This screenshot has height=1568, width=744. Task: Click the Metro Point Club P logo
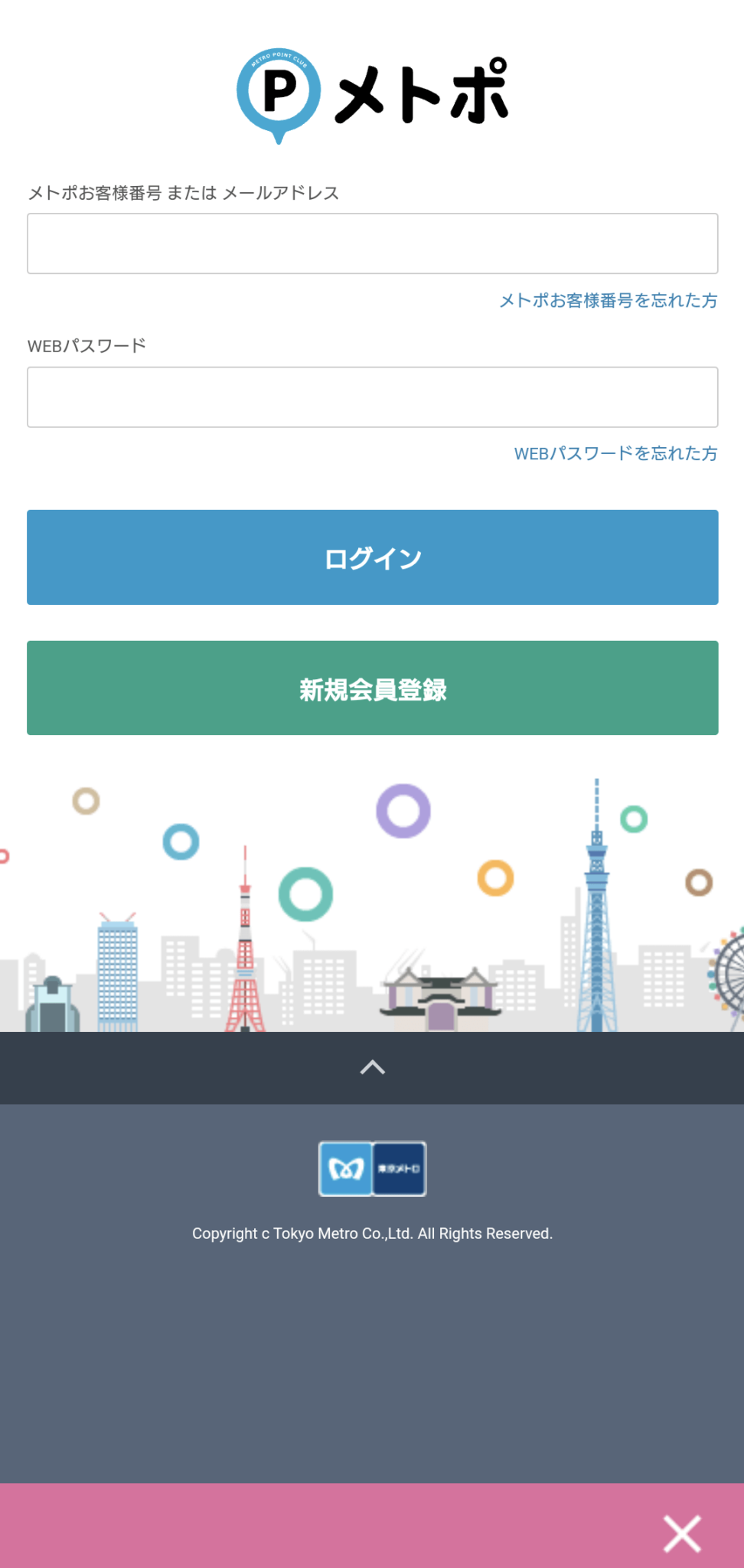[x=279, y=93]
